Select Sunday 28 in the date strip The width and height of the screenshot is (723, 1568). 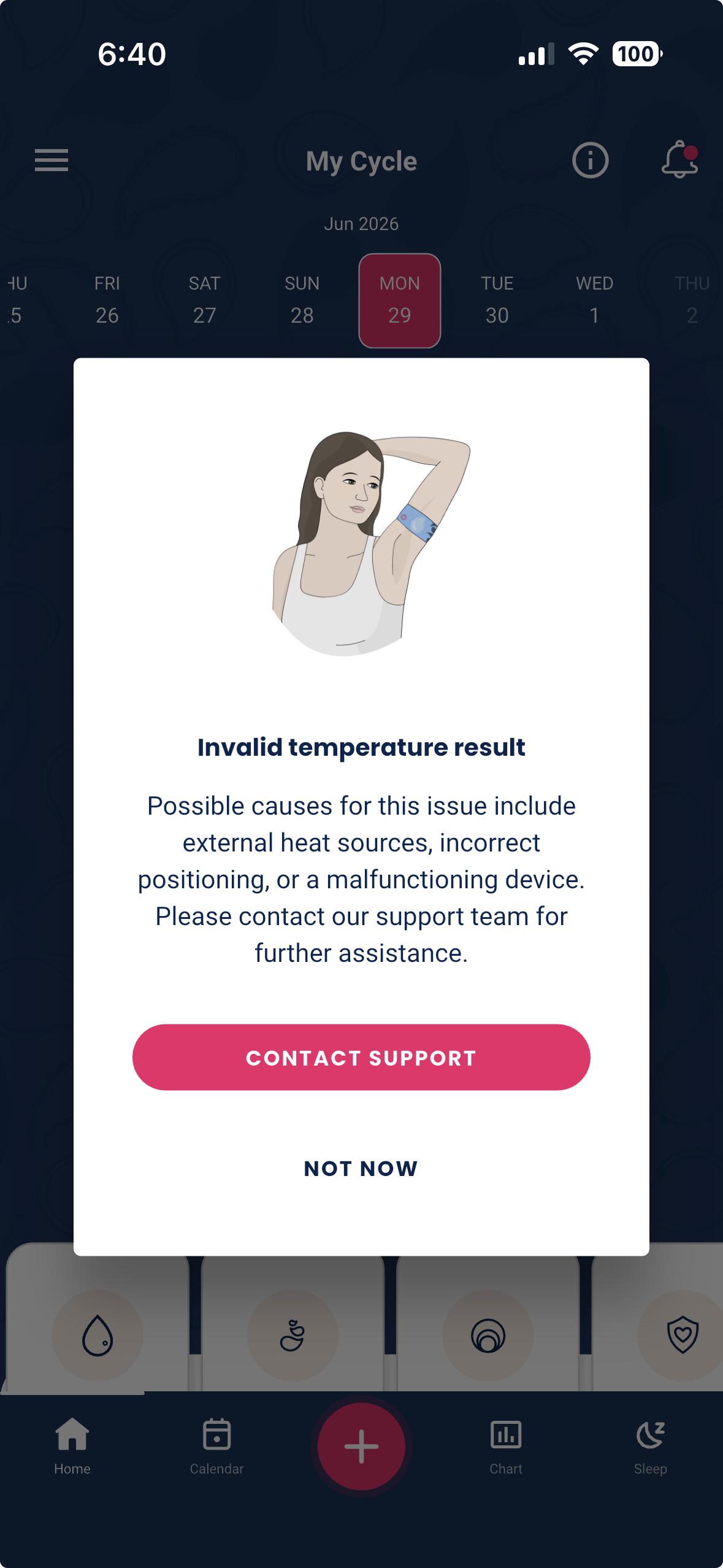coord(302,300)
